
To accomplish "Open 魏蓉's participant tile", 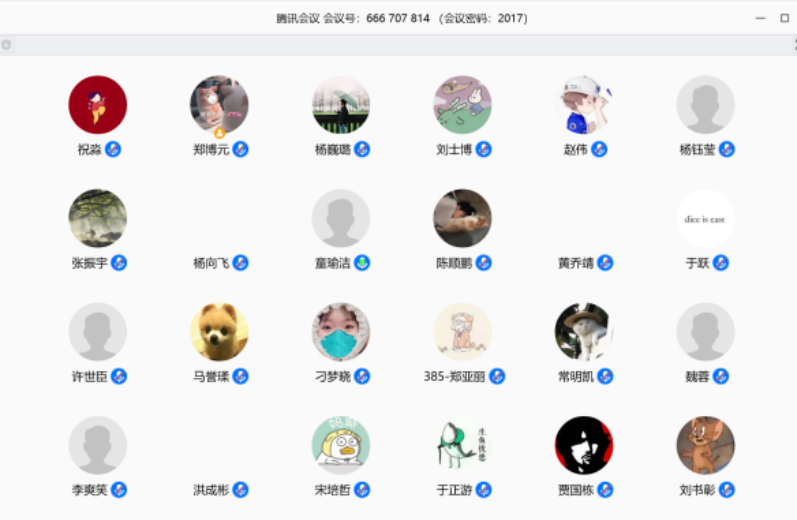I will click(x=705, y=332).
